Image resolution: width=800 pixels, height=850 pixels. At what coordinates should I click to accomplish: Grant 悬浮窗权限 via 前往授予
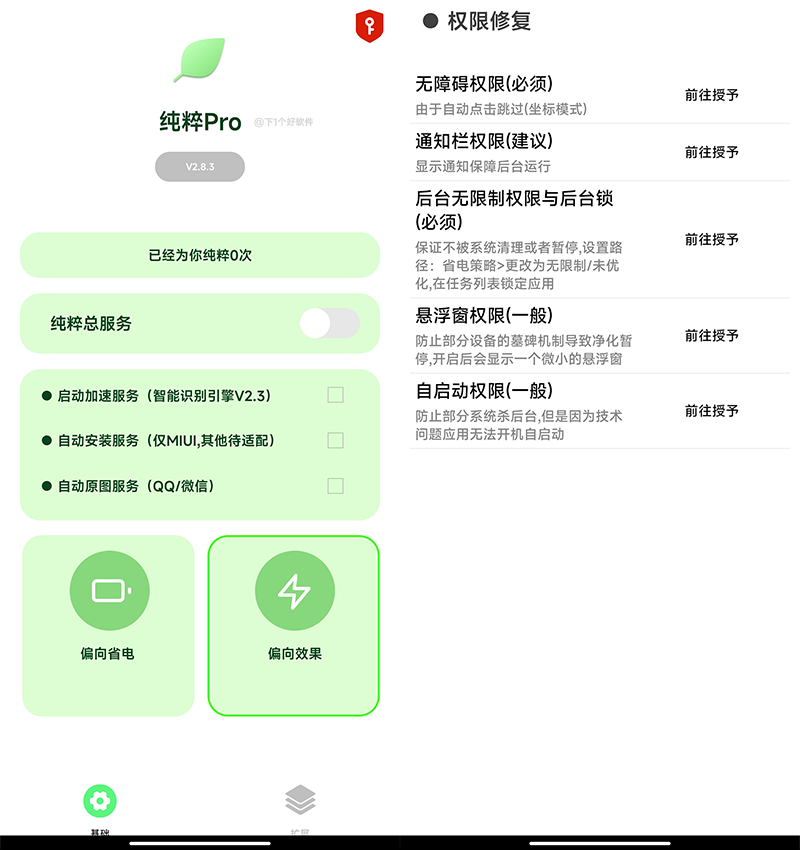pos(712,335)
